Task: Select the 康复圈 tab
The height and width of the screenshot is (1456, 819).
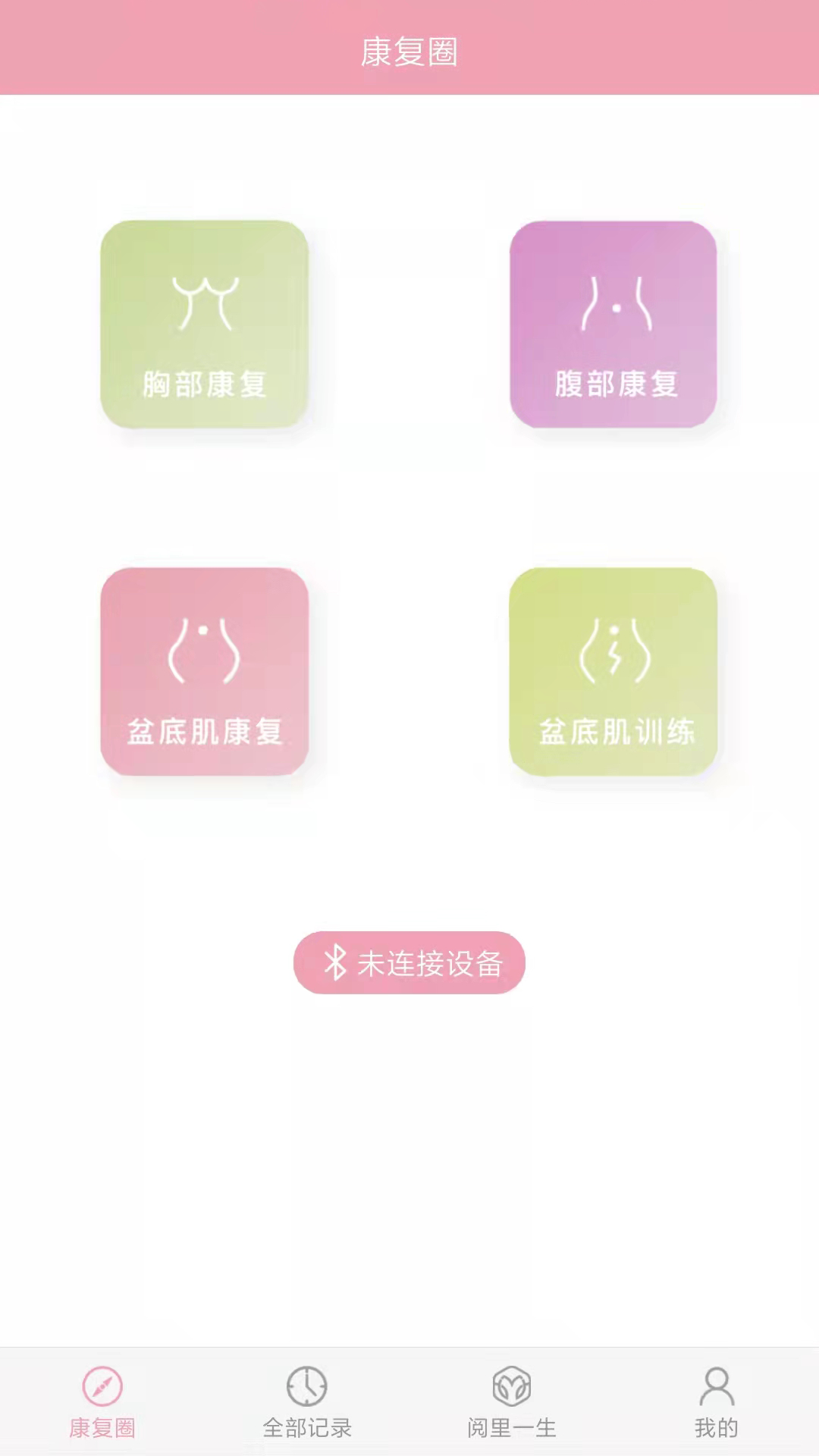Action: tap(102, 1402)
